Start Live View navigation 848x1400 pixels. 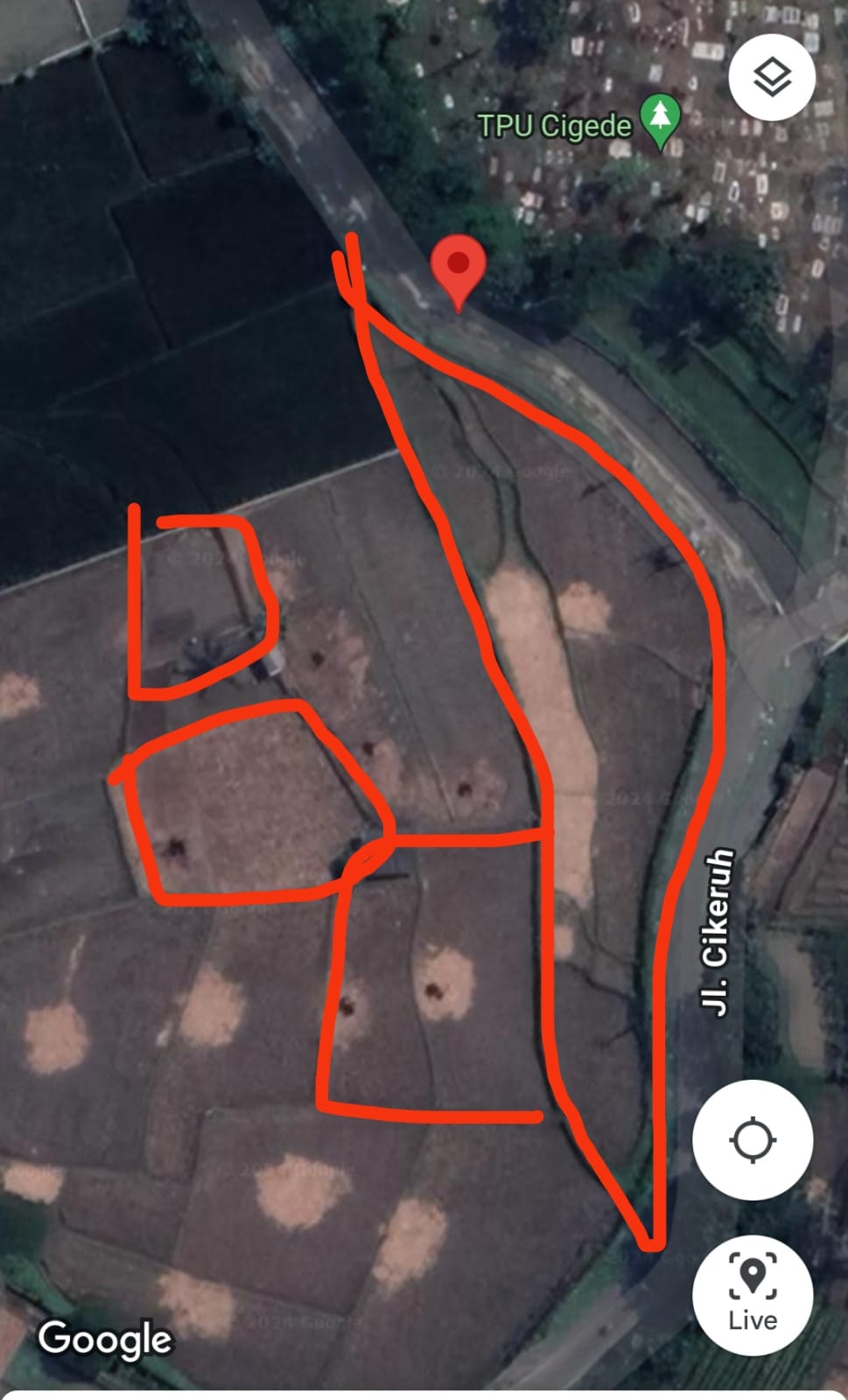click(753, 1296)
